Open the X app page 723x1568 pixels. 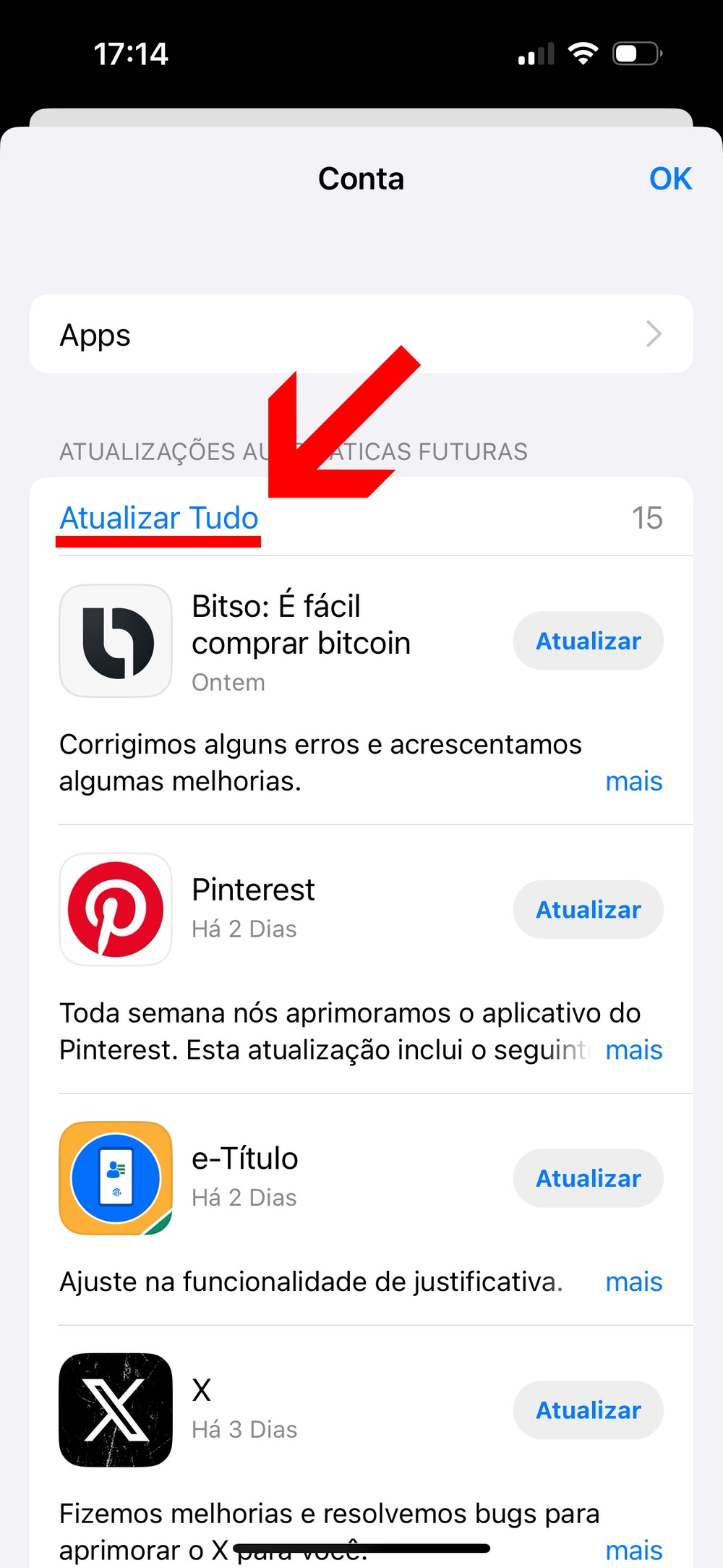click(x=116, y=1410)
